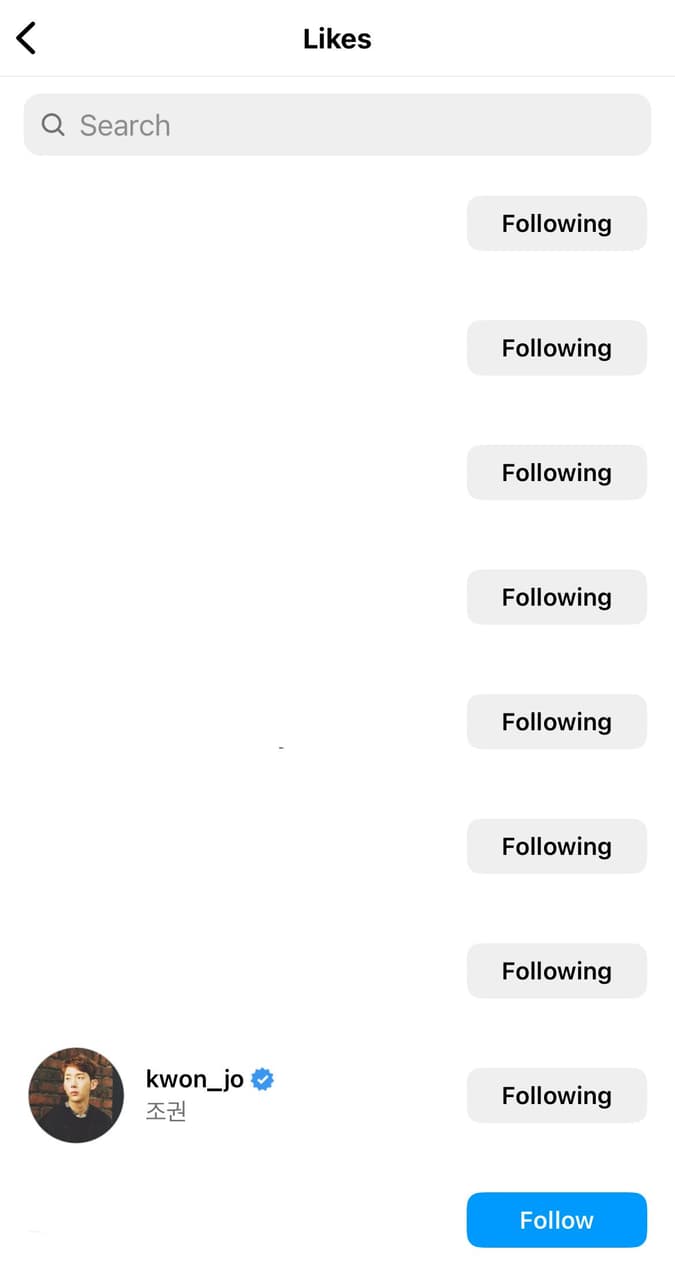Tap the blue Follow button
675x1280 pixels.
556,1220
